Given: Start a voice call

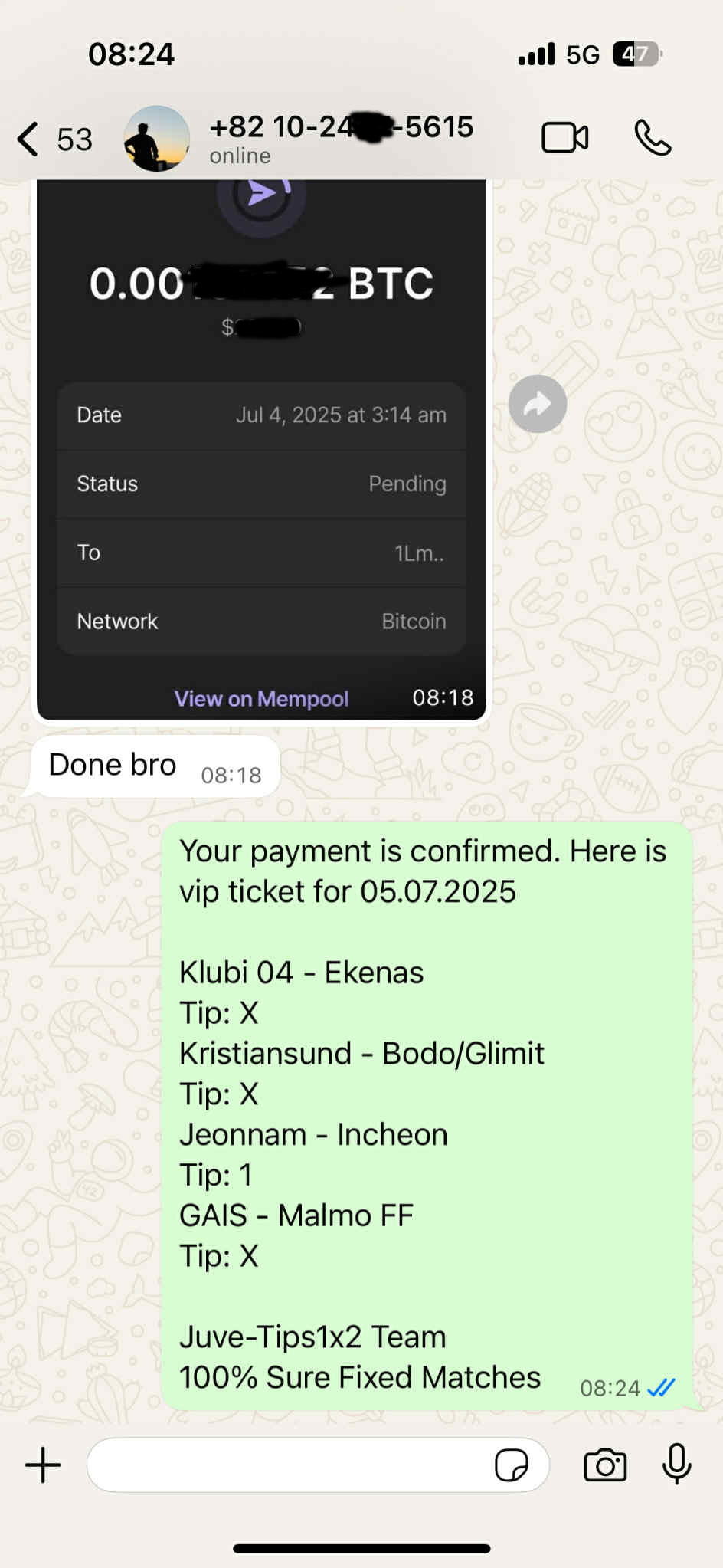Looking at the screenshot, I should click(653, 138).
